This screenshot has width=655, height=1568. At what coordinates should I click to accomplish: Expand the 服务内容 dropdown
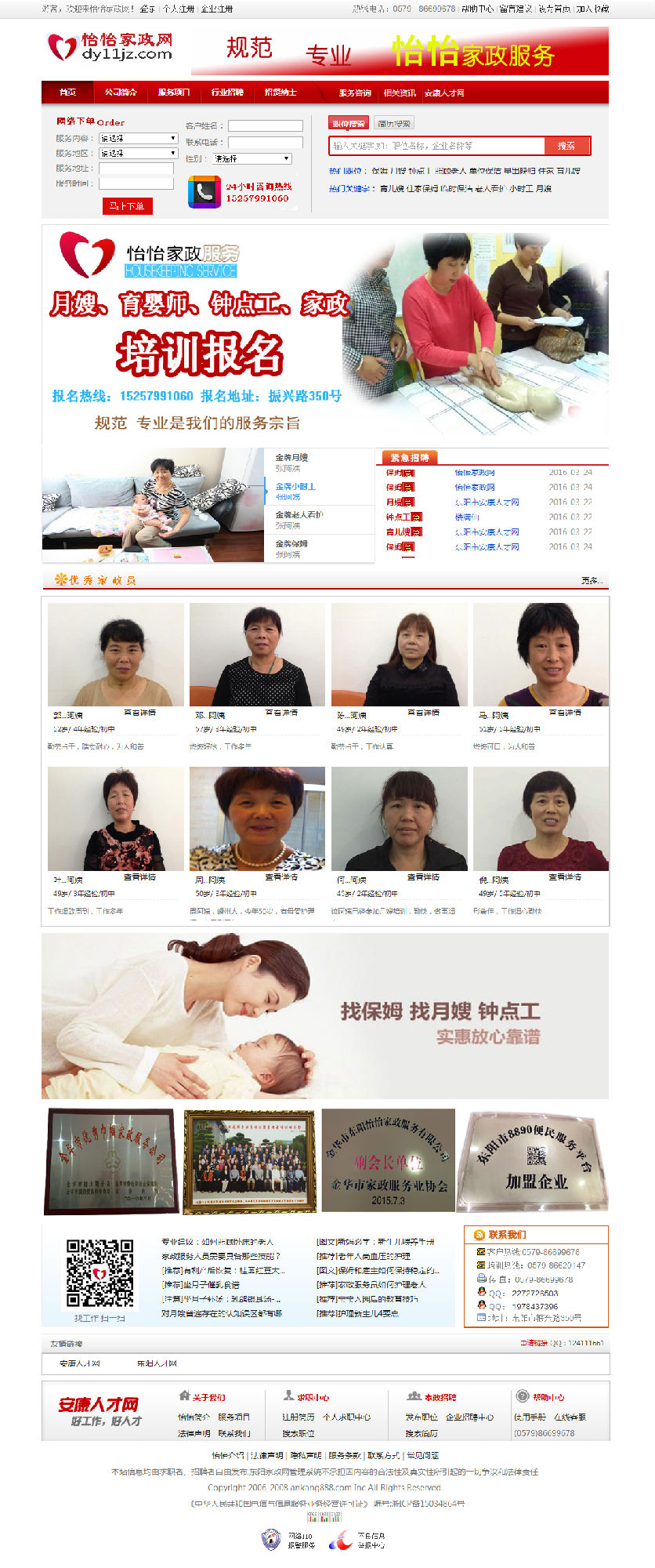[138, 139]
